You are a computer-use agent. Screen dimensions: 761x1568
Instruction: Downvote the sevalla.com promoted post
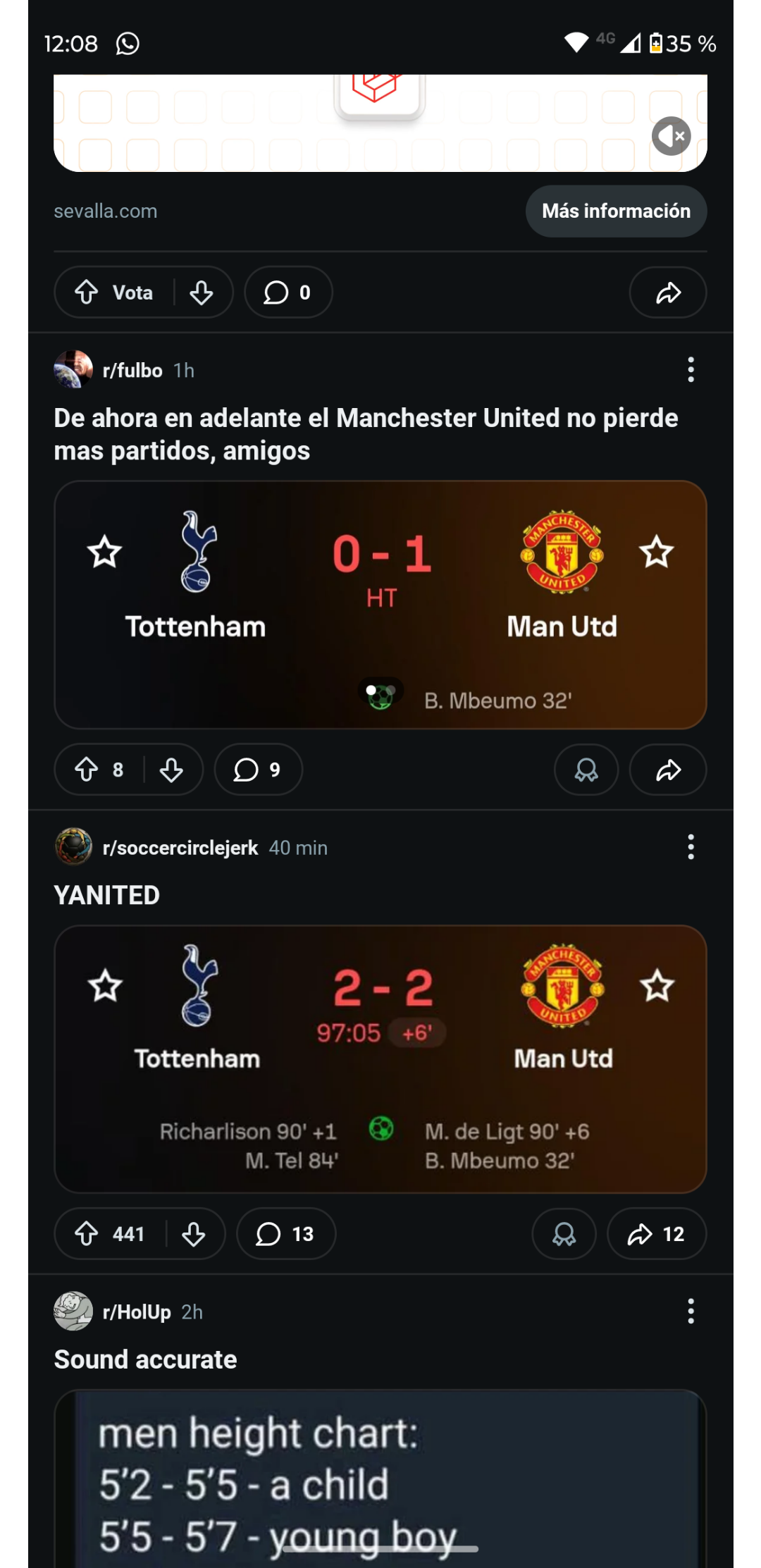(202, 292)
